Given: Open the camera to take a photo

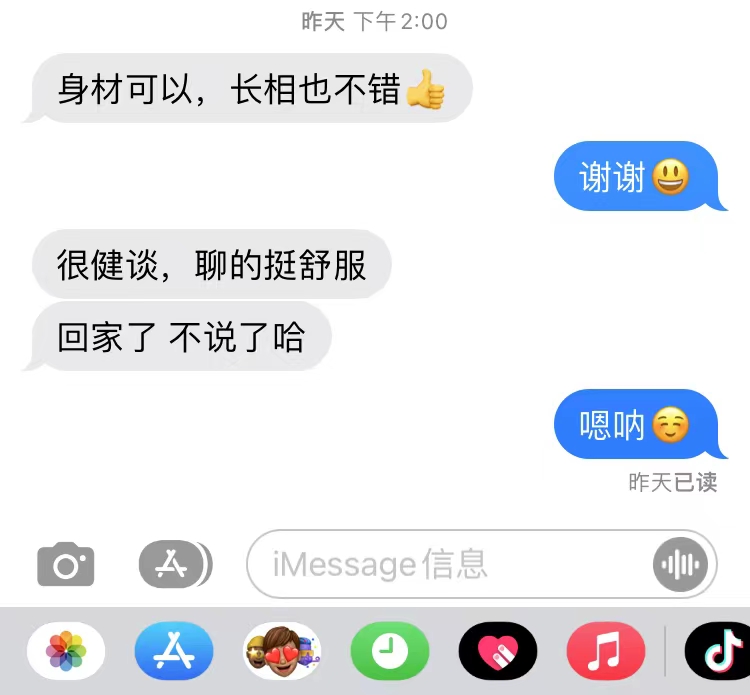Looking at the screenshot, I should tap(66, 565).
